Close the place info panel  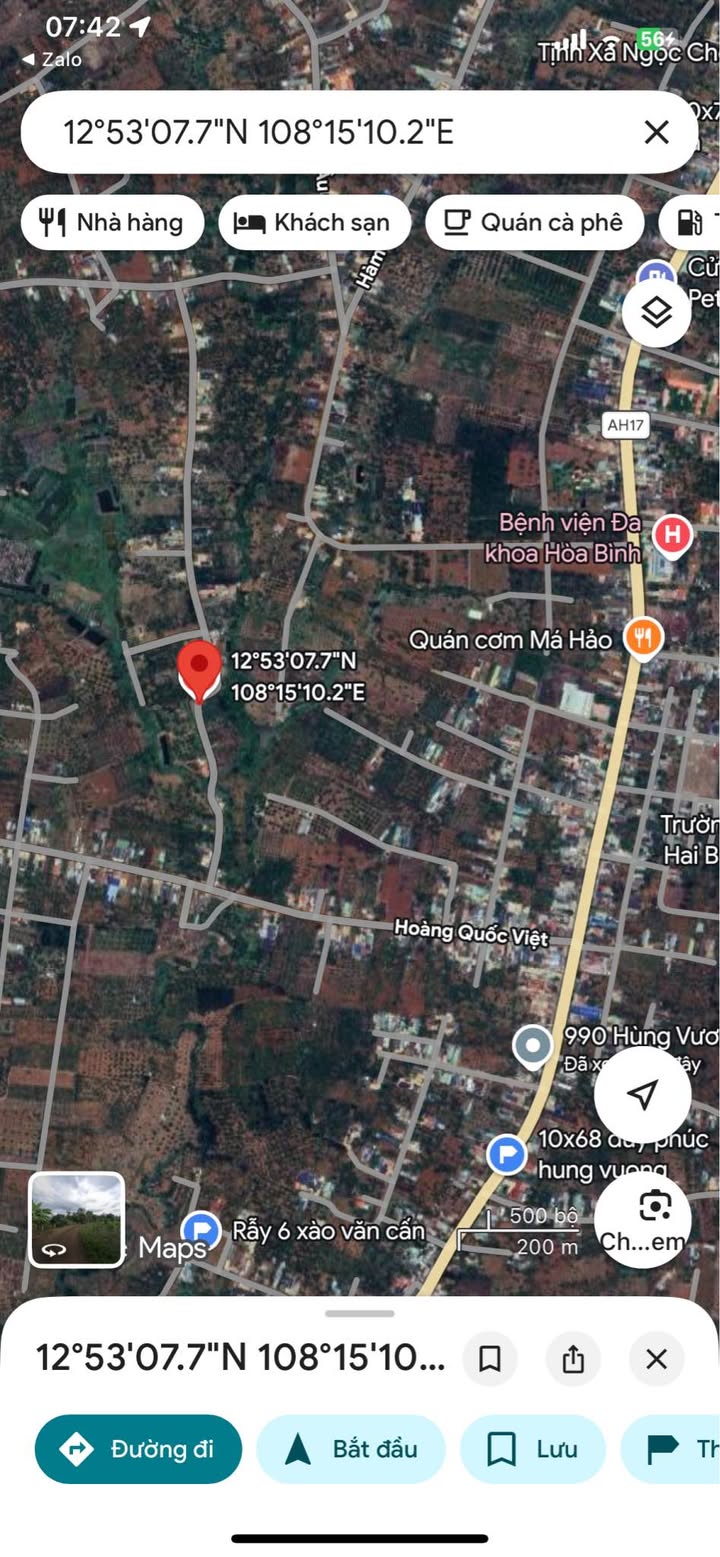[x=656, y=1359]
